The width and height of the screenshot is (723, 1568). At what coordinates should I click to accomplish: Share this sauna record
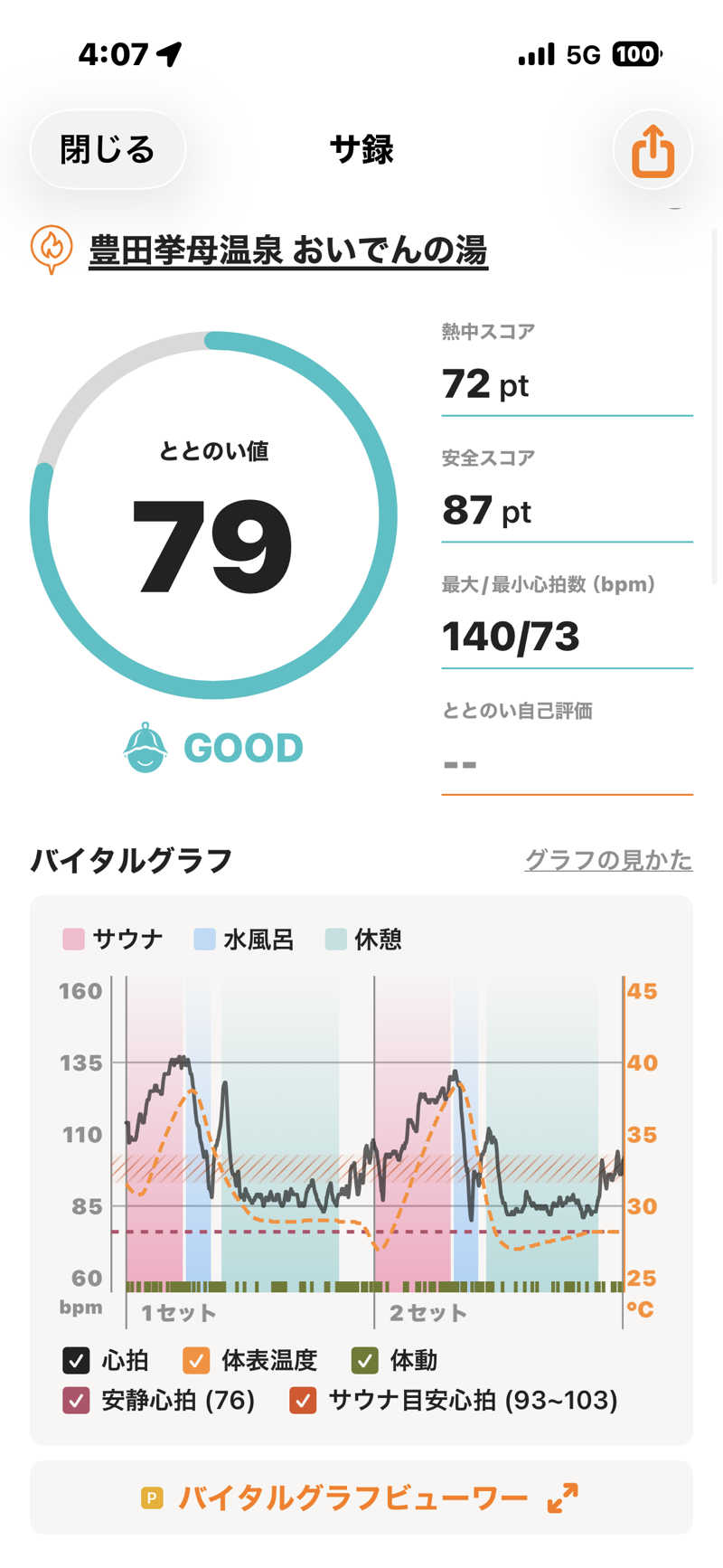653,150
